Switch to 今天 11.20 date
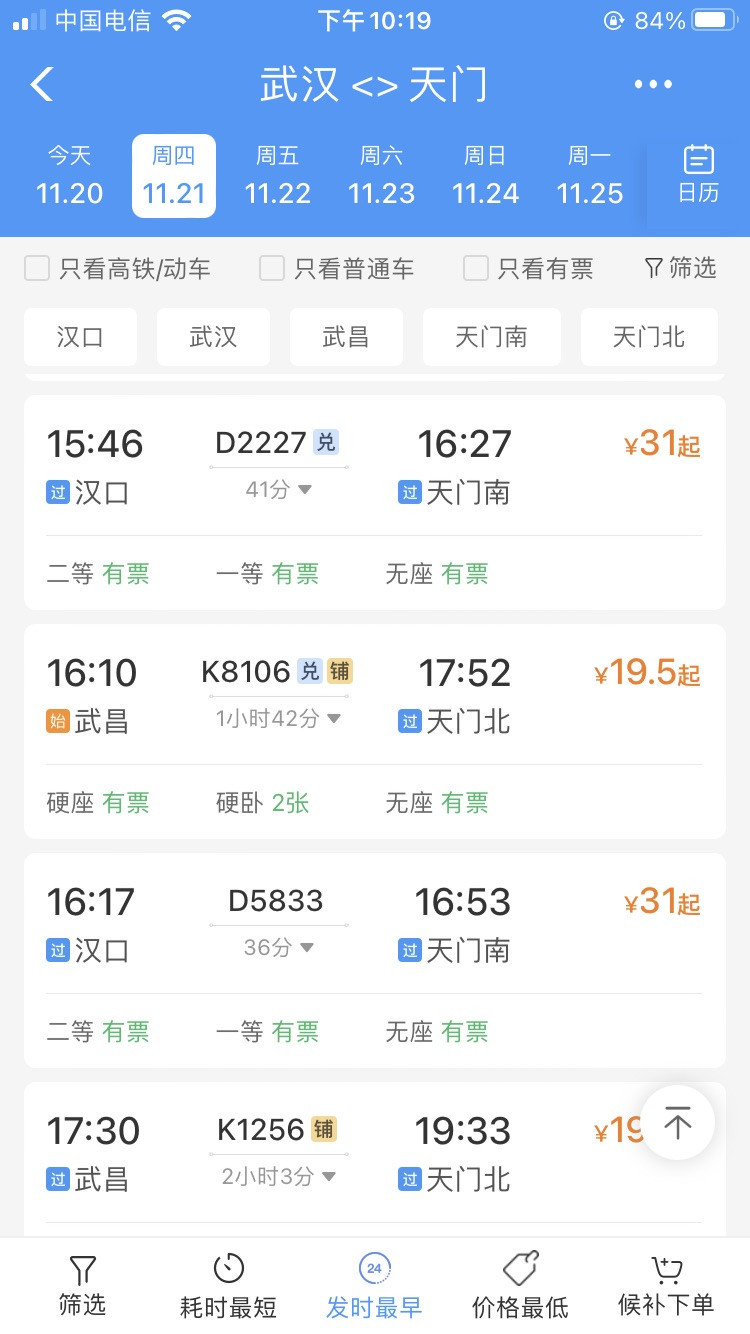This screenshot has width=750, height=1334. pos(70,176)
